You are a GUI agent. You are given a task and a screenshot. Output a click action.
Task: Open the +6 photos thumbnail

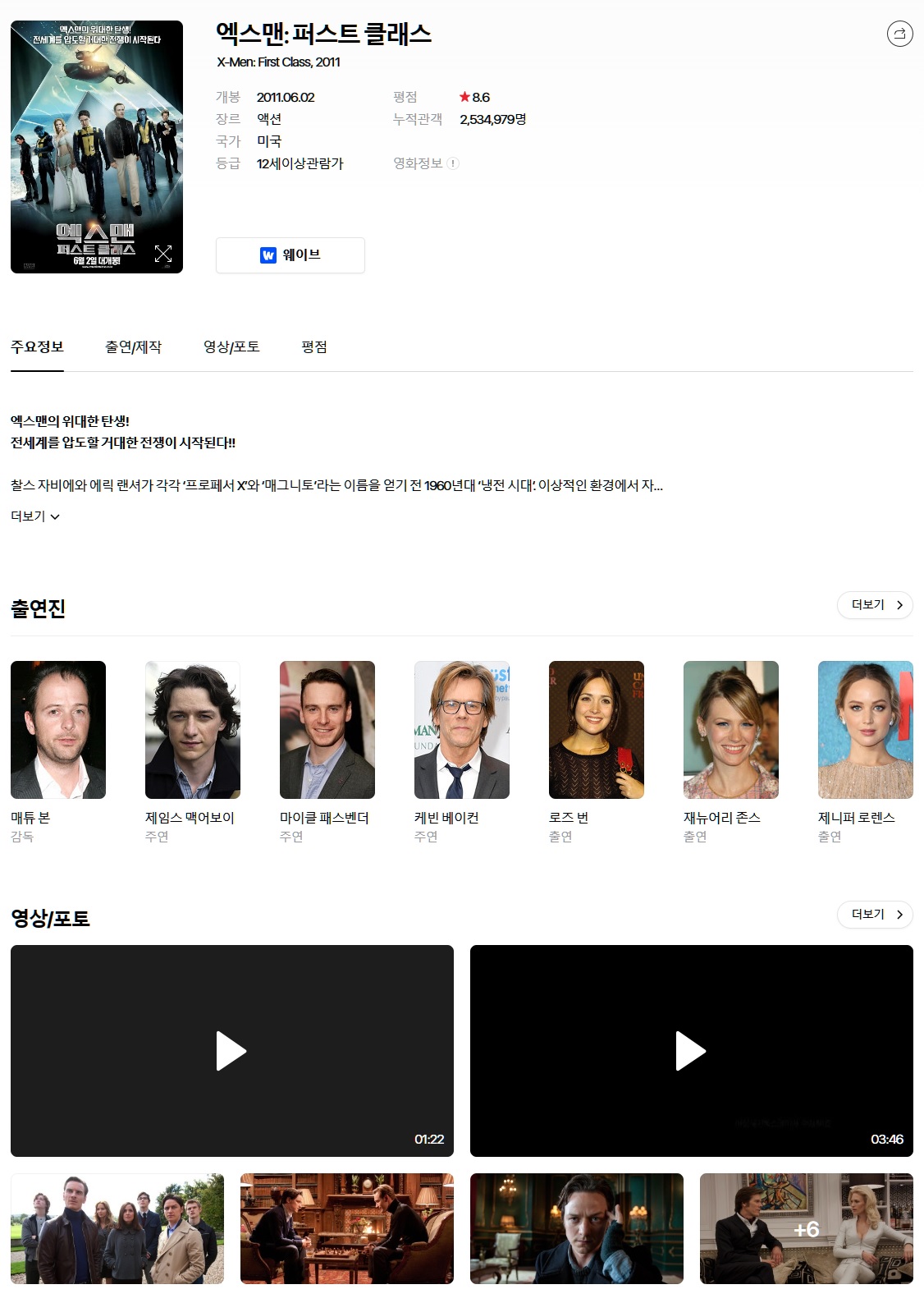pyautogui.click(x=807, y=1228)
